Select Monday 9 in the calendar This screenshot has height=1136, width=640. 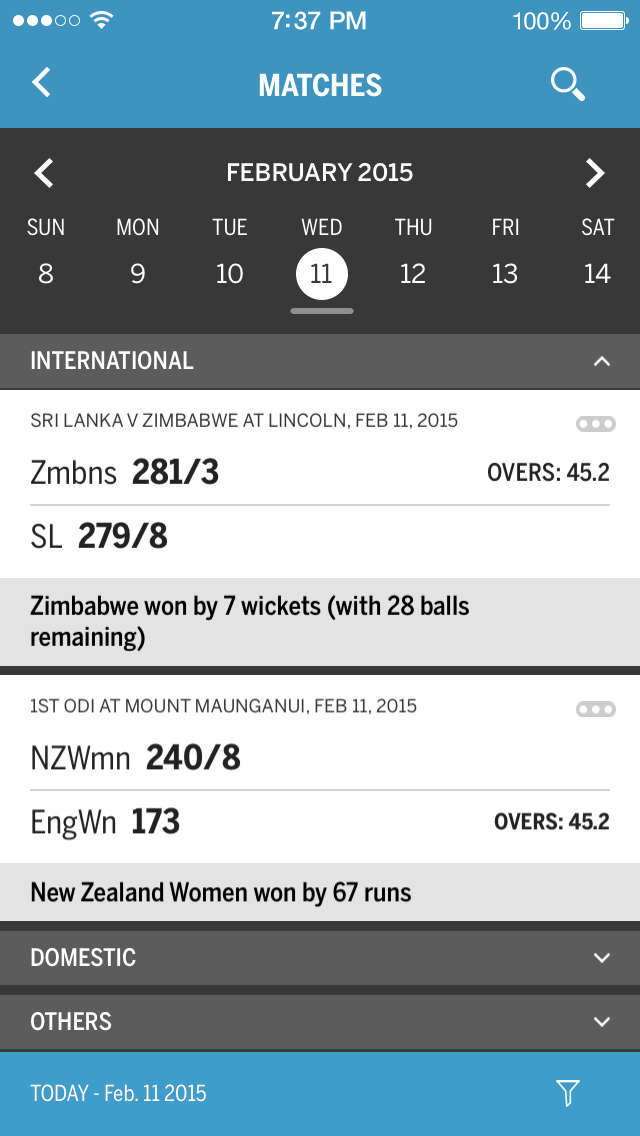[x=138, y=273]
